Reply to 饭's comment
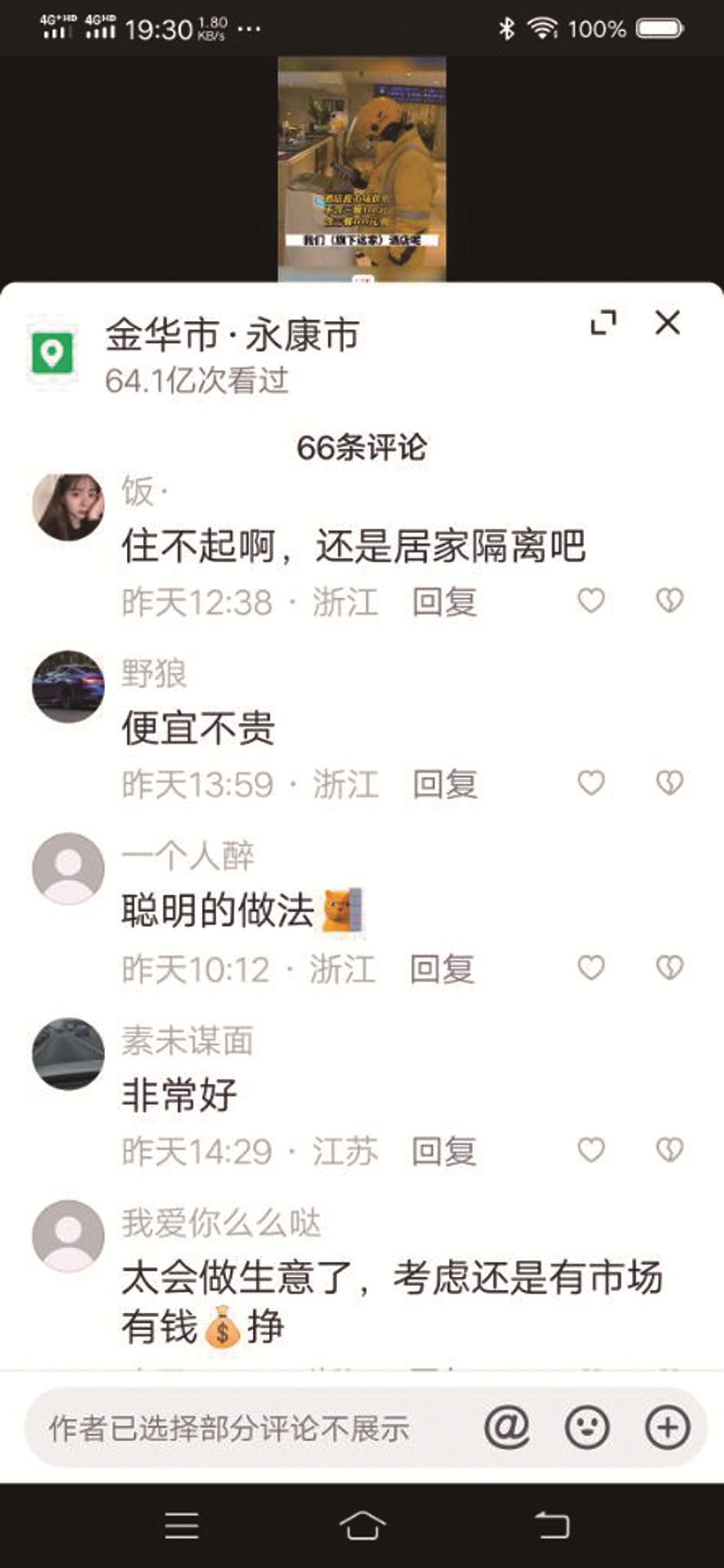Viewport: 724px width, 1568px height. point(444,602)
